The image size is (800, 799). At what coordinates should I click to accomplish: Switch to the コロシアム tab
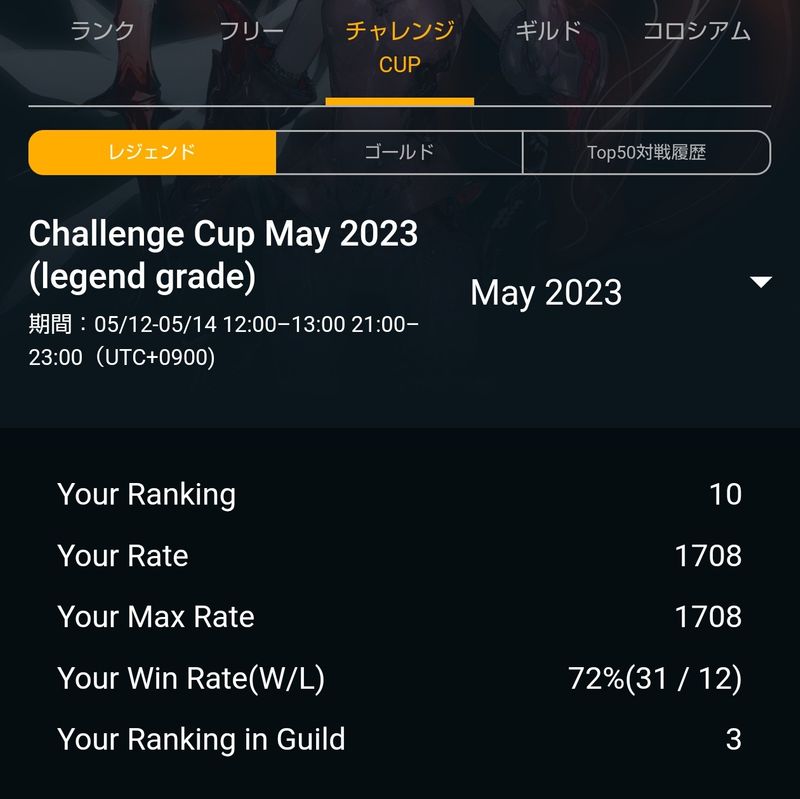click(x=696, y=31)
